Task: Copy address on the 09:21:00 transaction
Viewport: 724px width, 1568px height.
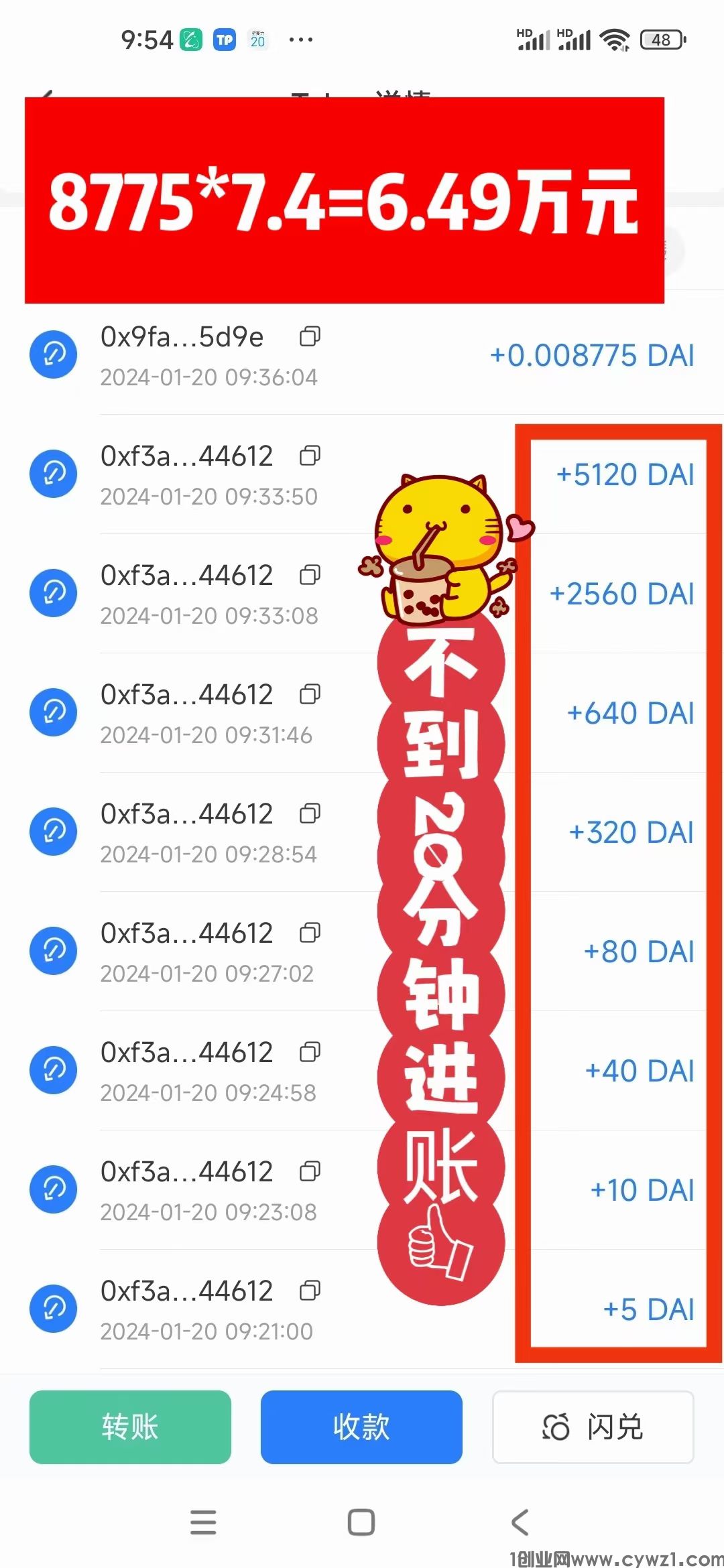Action: click(310, 1291)
